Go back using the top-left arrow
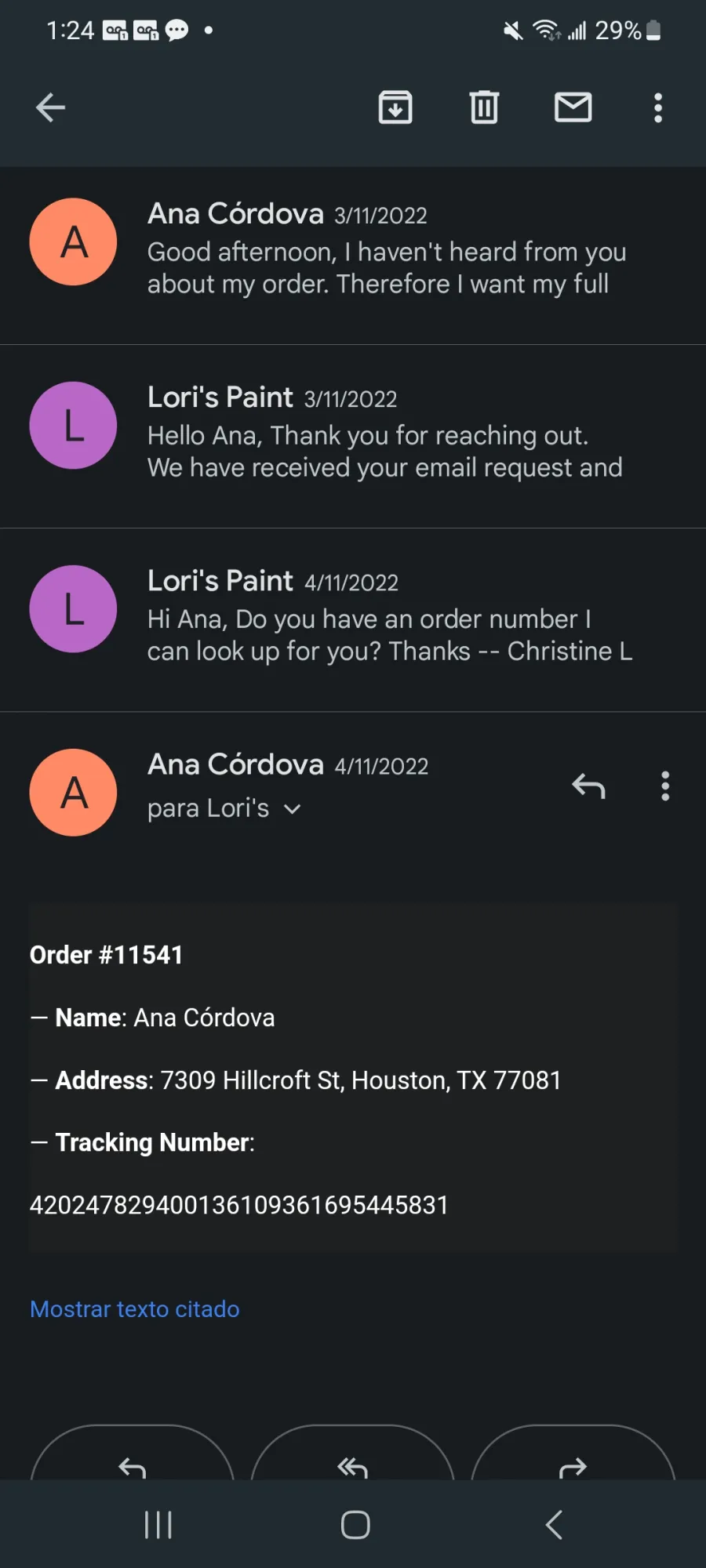Viewport: 706px width, 1568px height. (50, 107)
